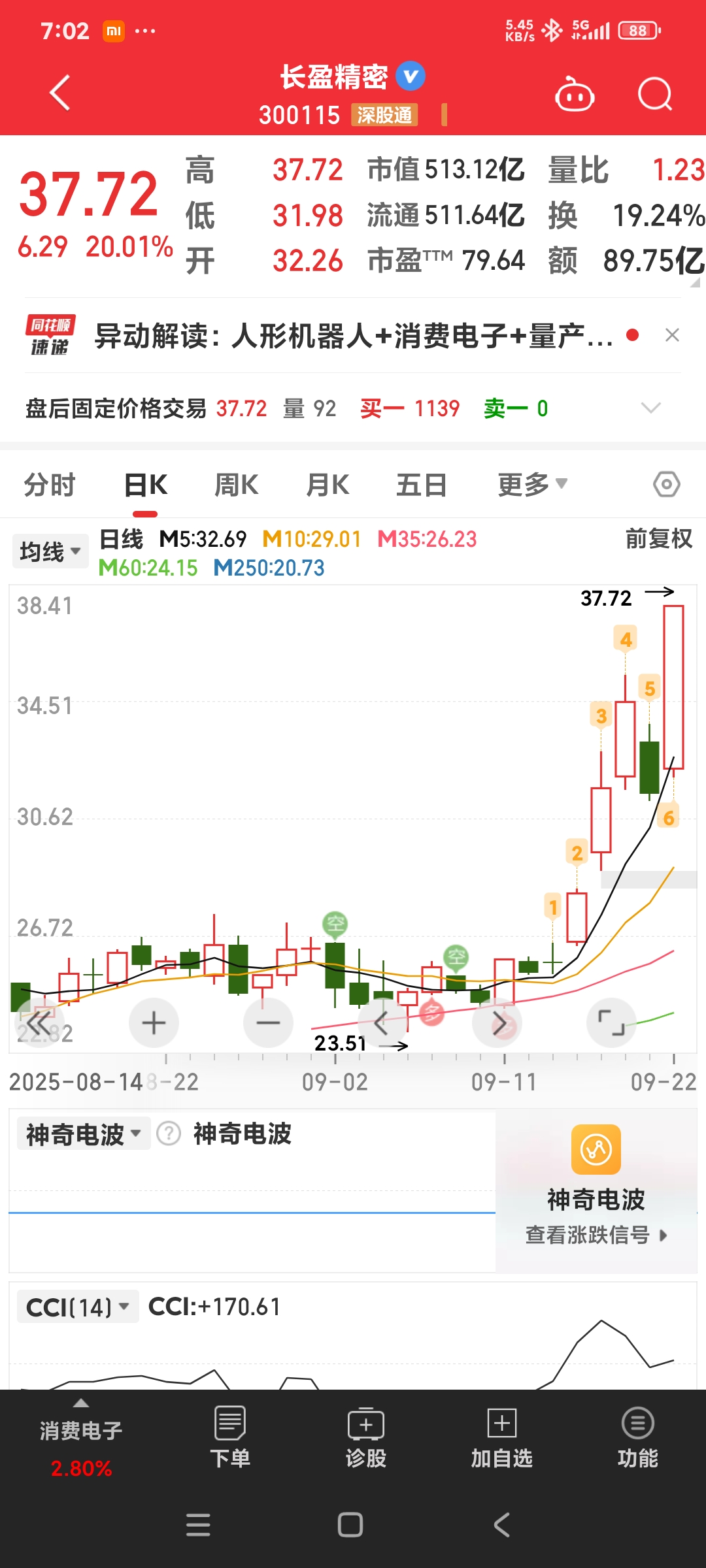
Task: Zoom out the K-line chart
Action: (268, 1023)
